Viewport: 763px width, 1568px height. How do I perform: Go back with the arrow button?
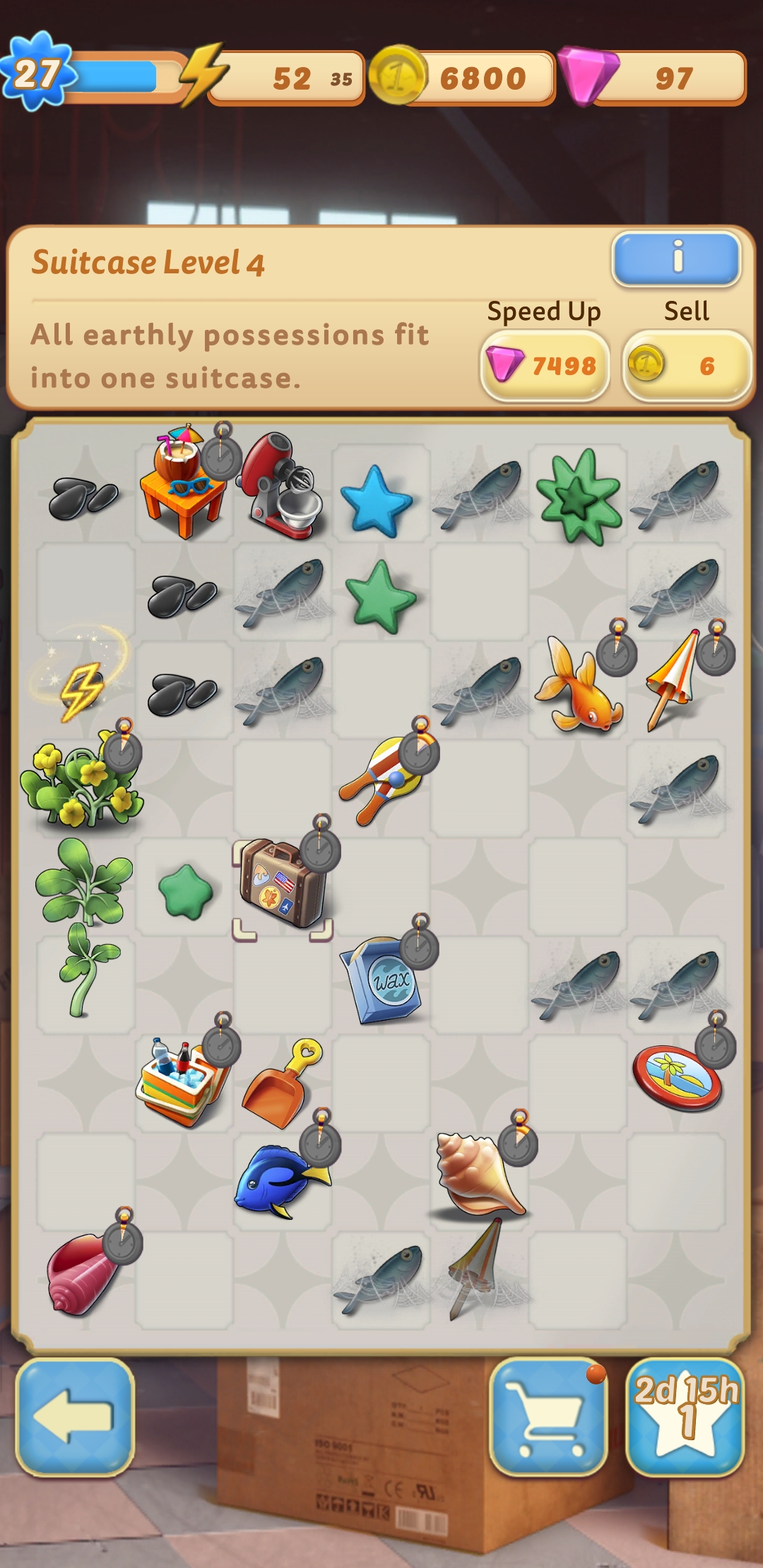coord(75,1417)
